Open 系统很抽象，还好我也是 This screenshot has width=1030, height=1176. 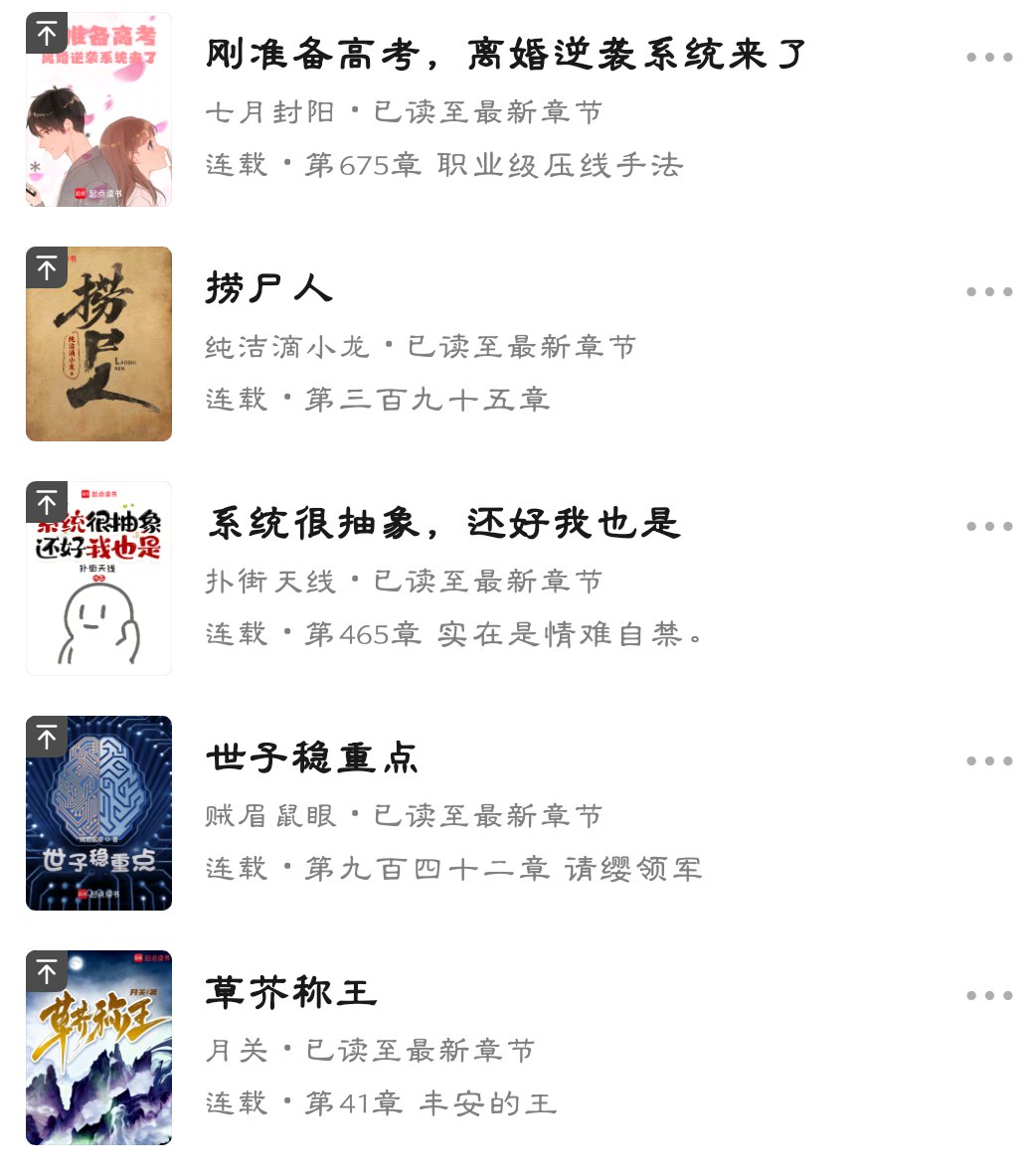443,524
